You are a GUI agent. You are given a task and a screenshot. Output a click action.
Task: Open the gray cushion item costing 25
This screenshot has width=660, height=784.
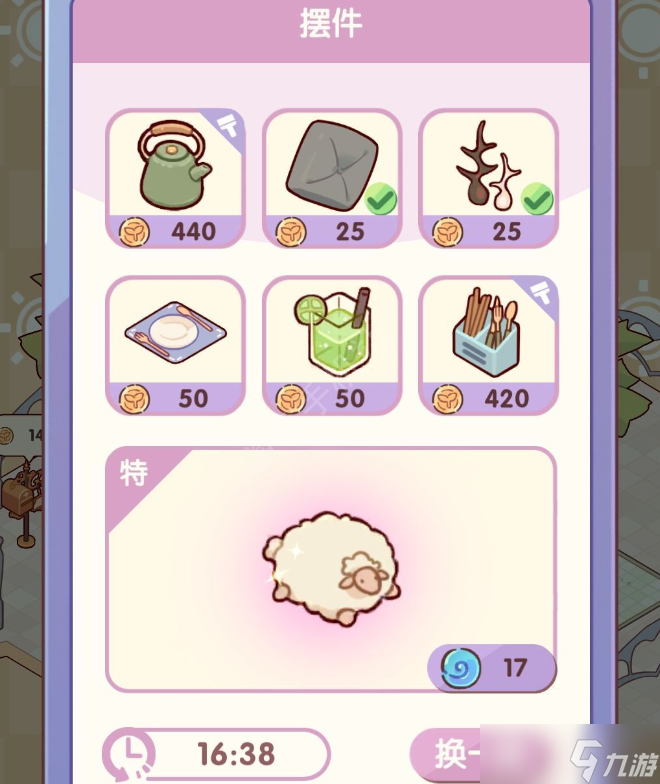click(331, 178)
